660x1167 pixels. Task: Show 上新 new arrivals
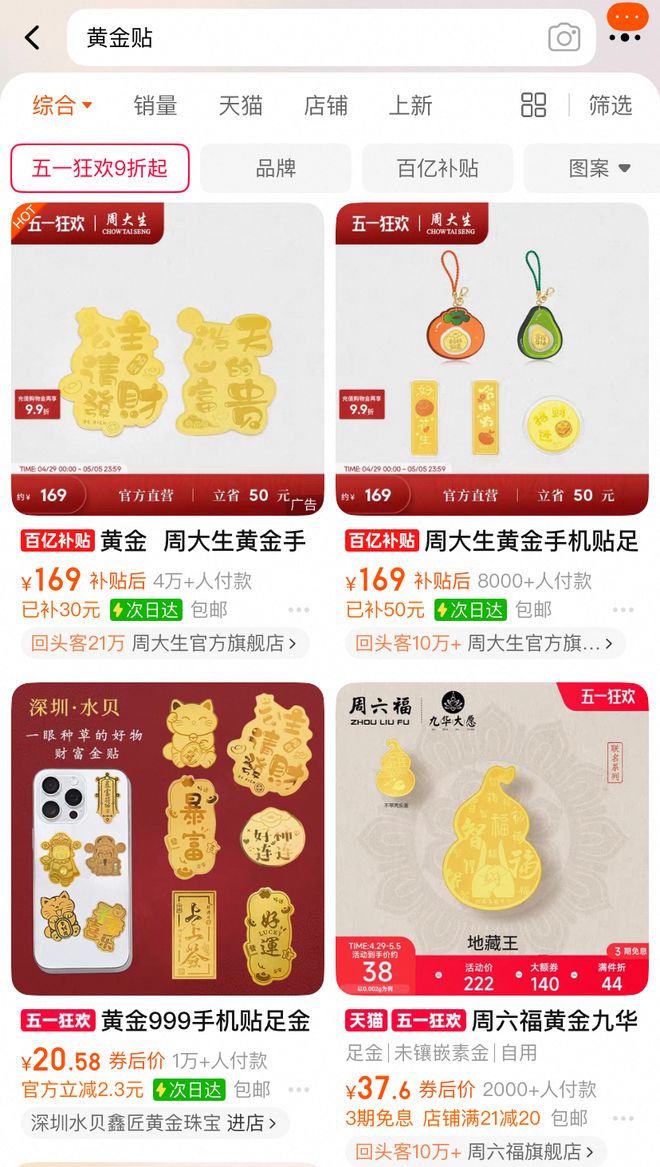pyautogui.click(x=411, y=105)
